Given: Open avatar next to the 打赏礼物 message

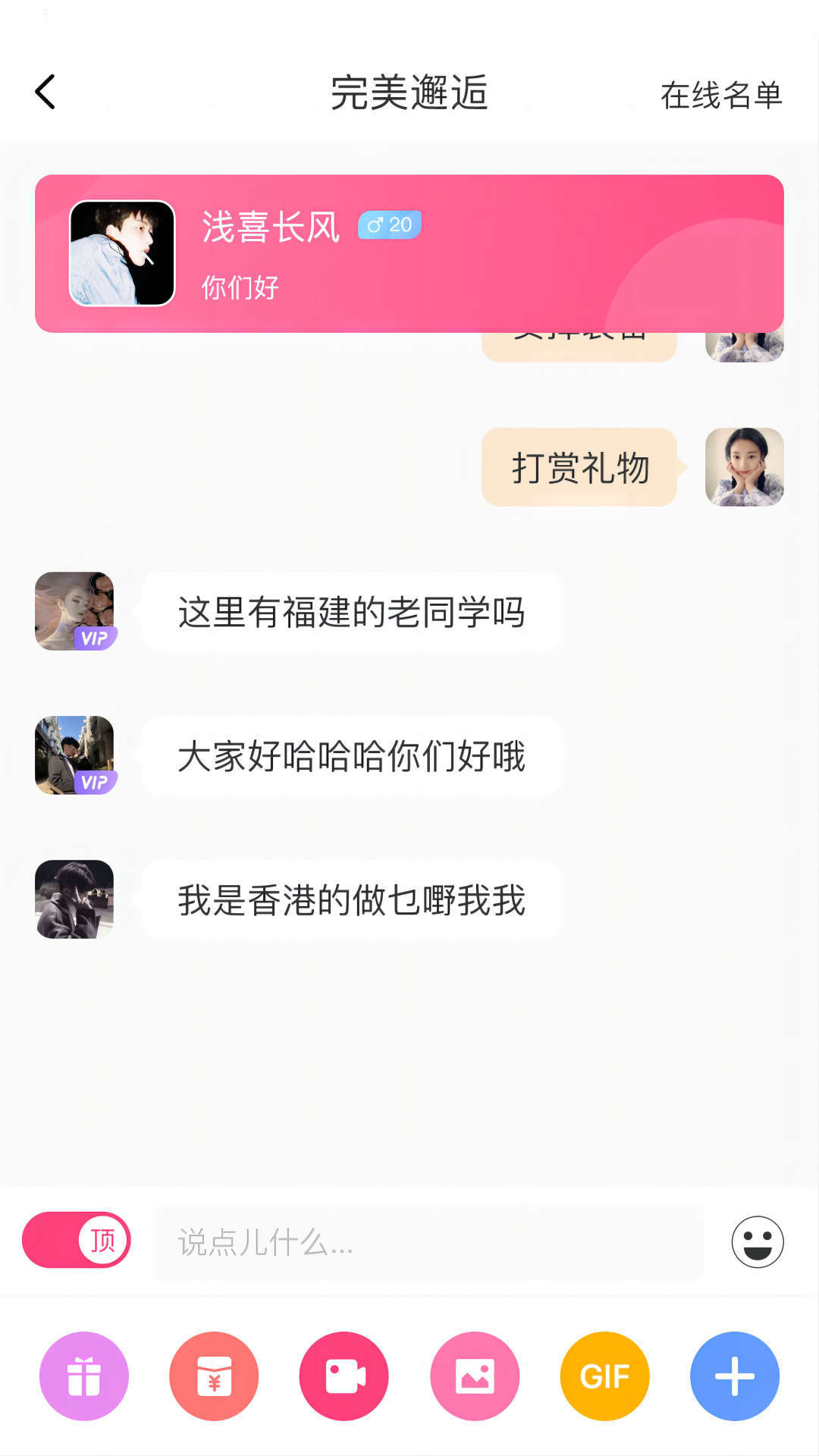Looking at the screenshot, I should (x=744, y=467).
